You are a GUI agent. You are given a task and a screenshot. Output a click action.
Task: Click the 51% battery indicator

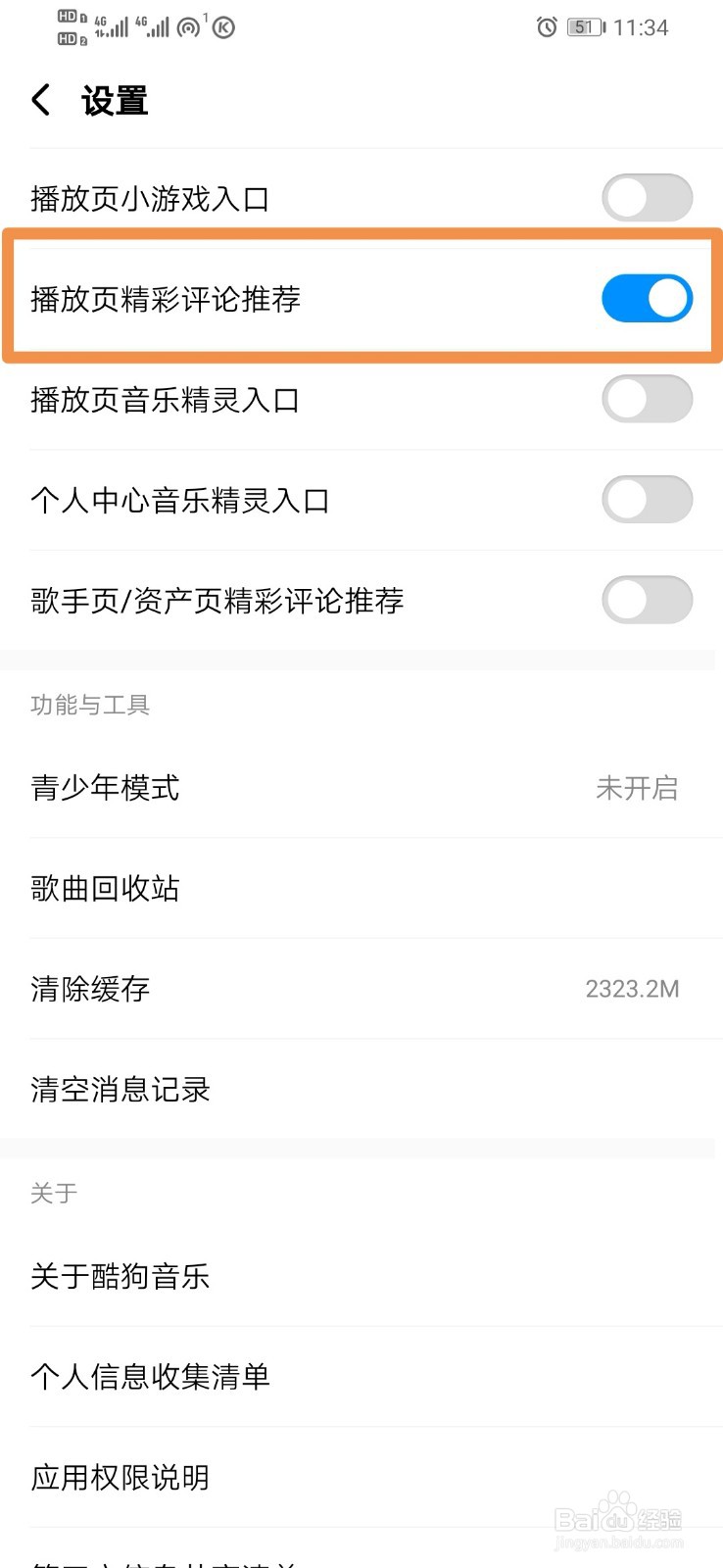click(585, 27)
